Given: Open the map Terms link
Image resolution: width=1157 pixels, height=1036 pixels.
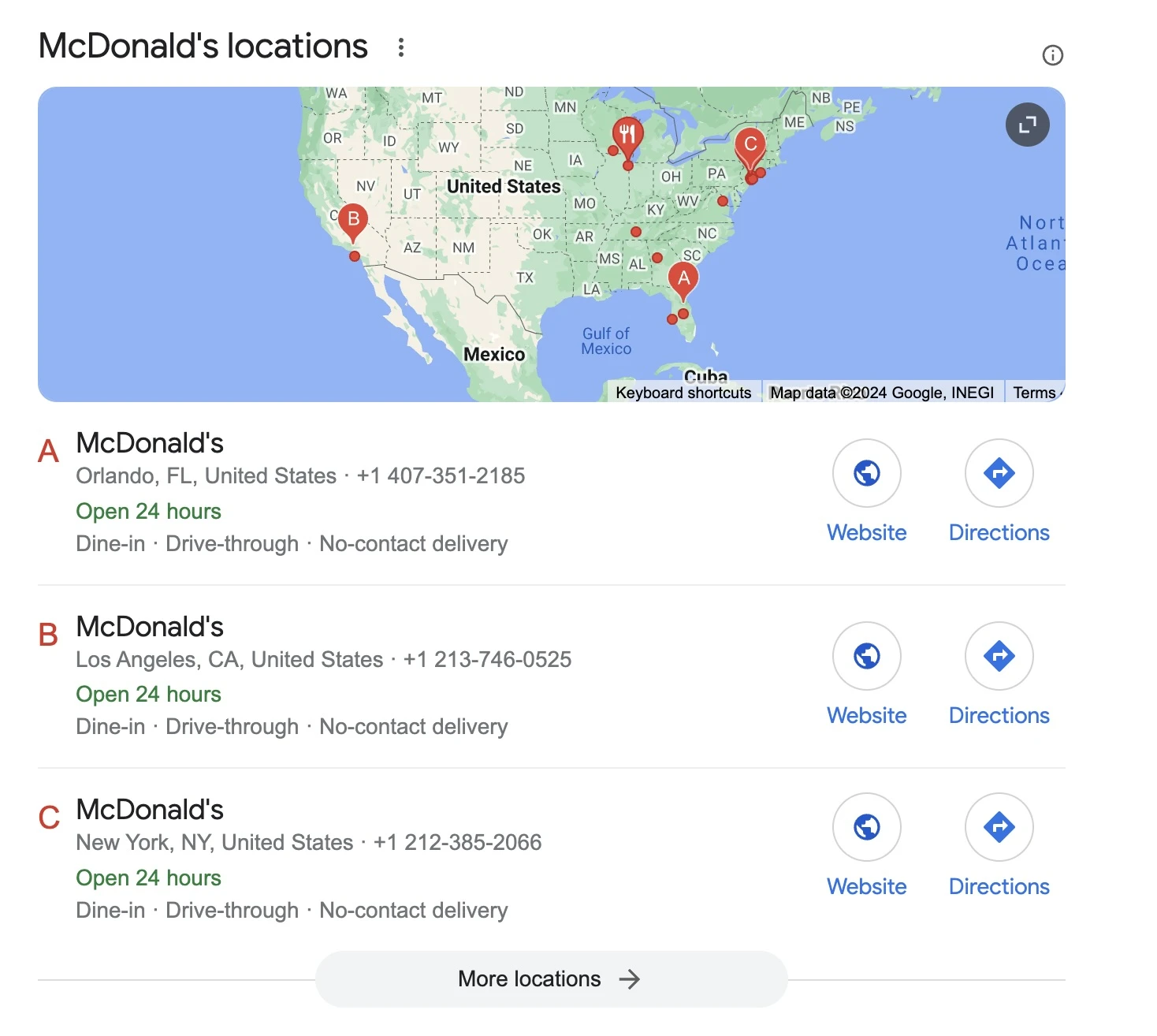Looking at the screenshot, I should [x=1034, y=393].
